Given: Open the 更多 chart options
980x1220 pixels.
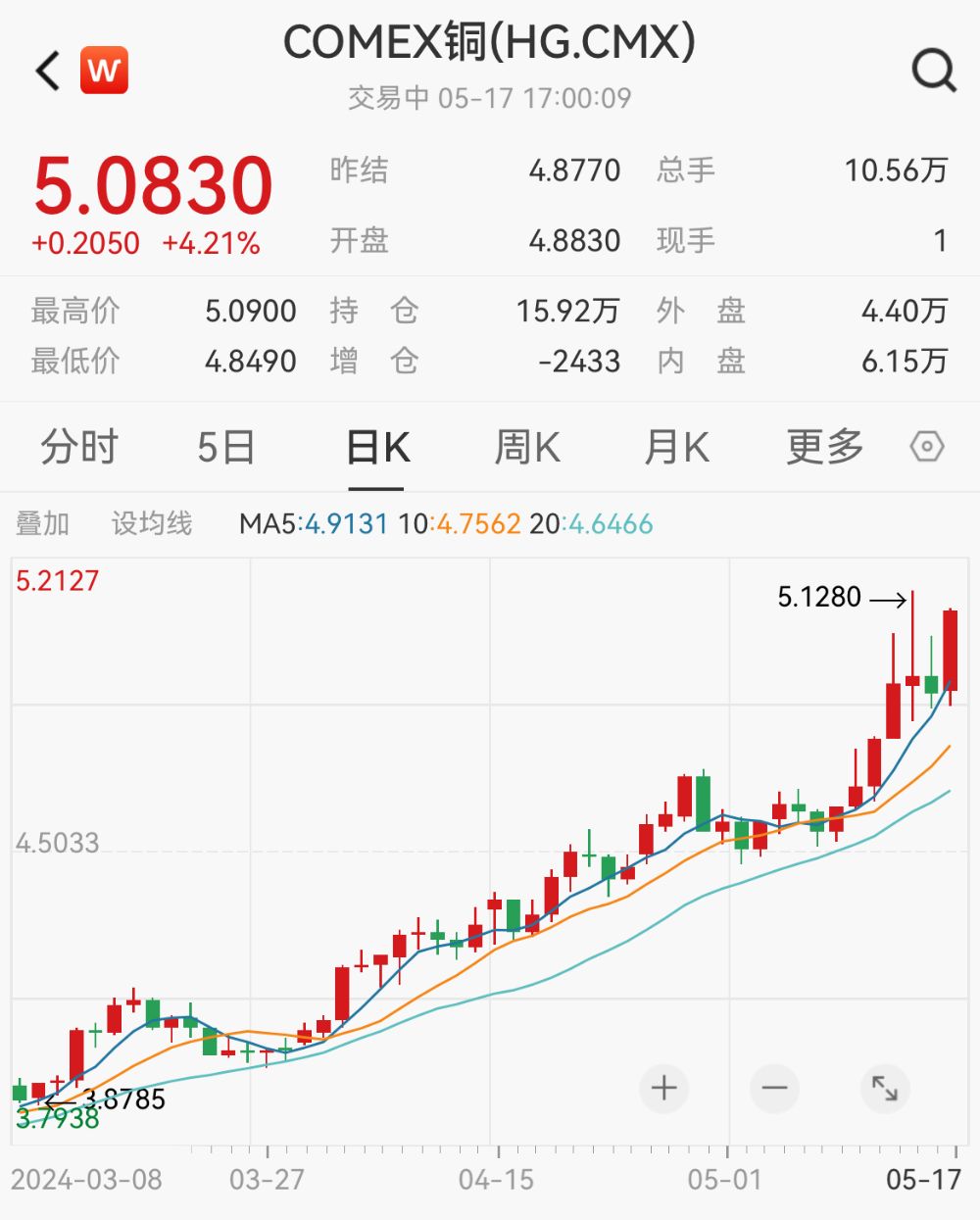Looking at the screenshot, I should click(x=824, y=448).
